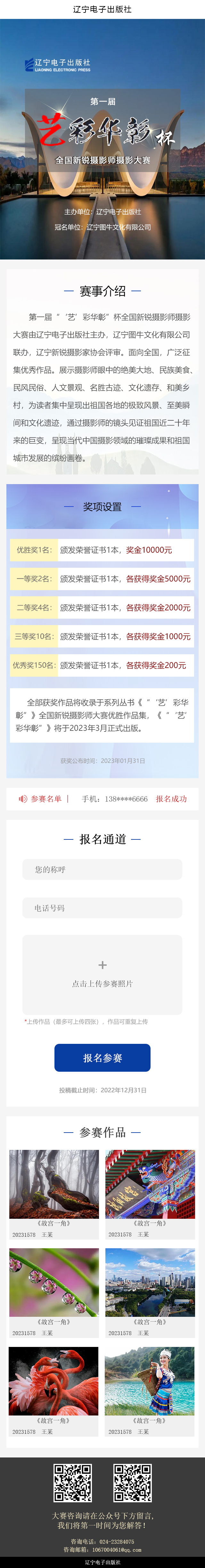Open the 点击上传参赛照片 upload area
The height and width of the screenshot is (1568, 205).
tap(102, 973)
